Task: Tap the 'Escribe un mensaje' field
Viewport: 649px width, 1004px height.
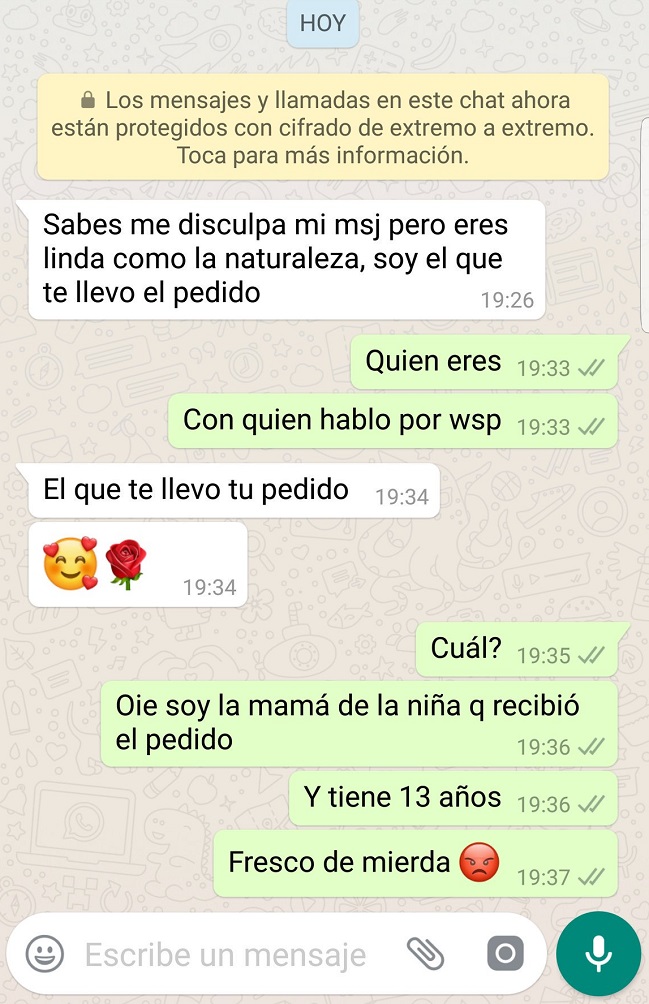Action: [x=225, y=955]
